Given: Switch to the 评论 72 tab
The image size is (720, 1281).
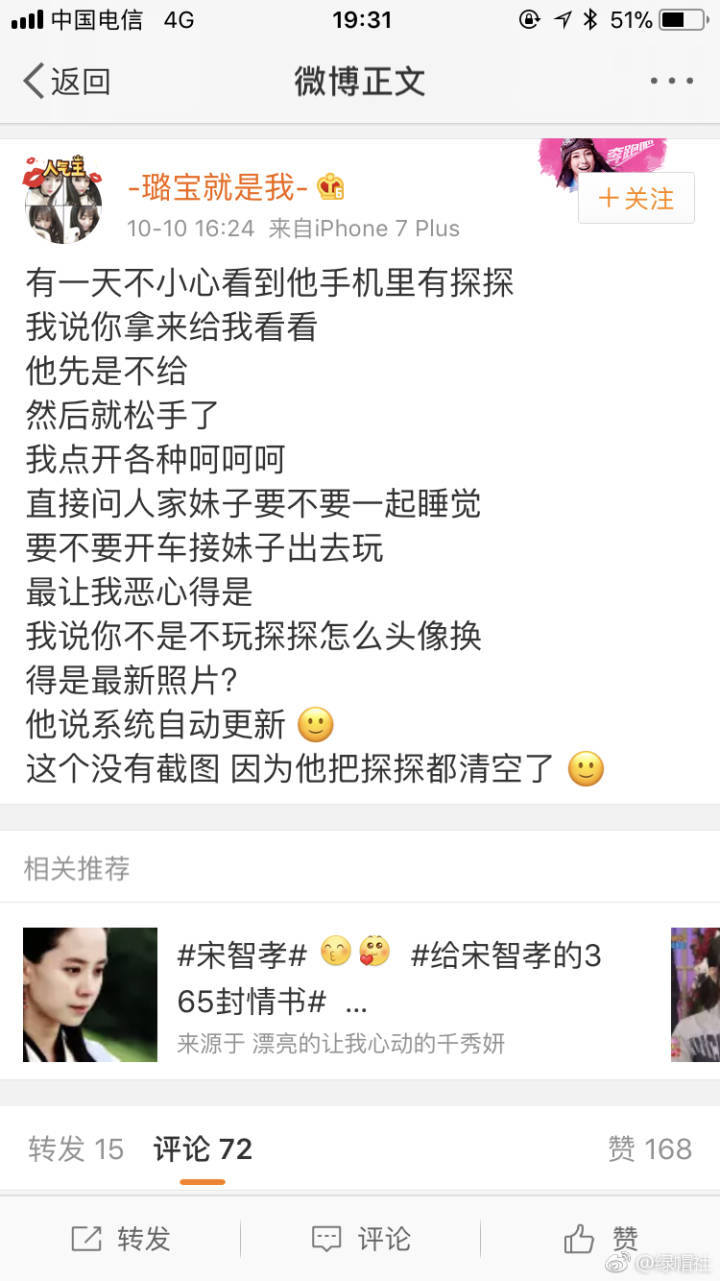Looking at the screenshot, I should point(200,1149).
